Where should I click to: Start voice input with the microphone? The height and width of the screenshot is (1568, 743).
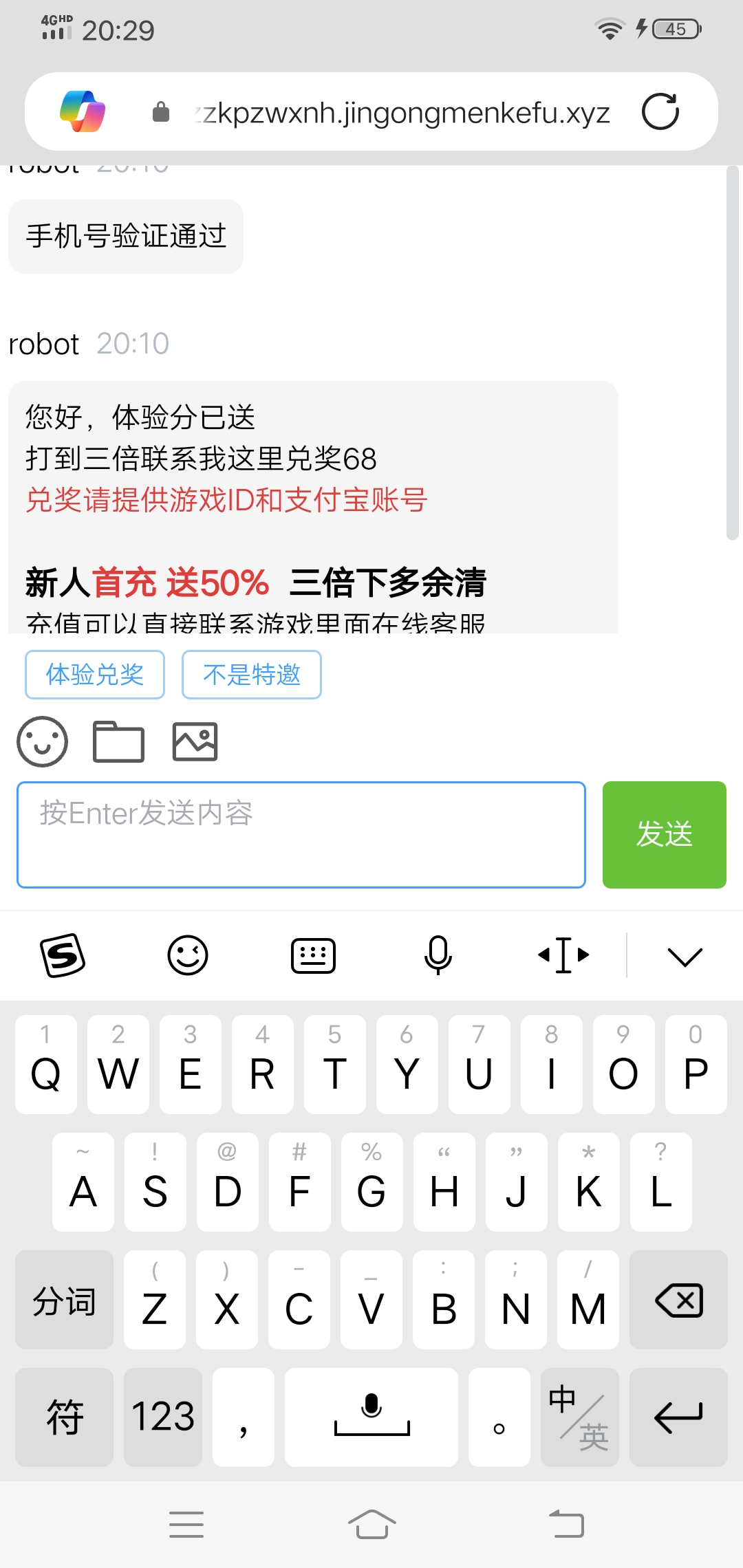point(438,955)
